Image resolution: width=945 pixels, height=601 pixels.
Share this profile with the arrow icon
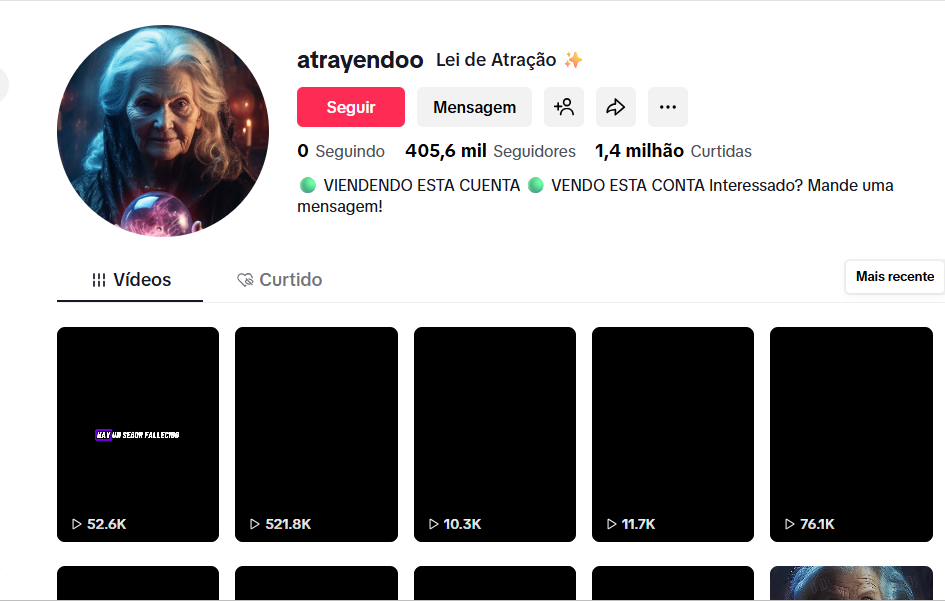[616, 107]
